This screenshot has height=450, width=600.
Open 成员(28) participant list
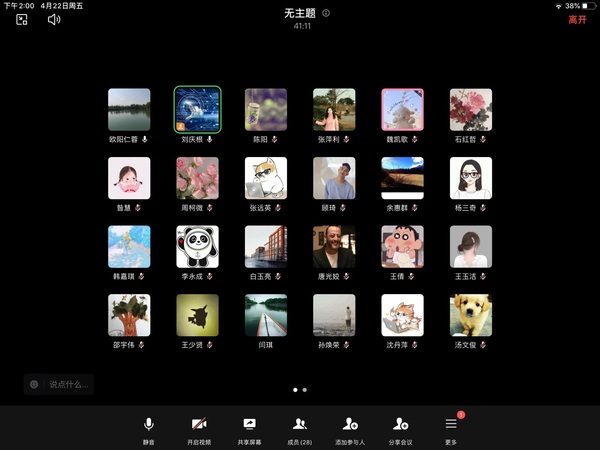click(x=300, y=428)
